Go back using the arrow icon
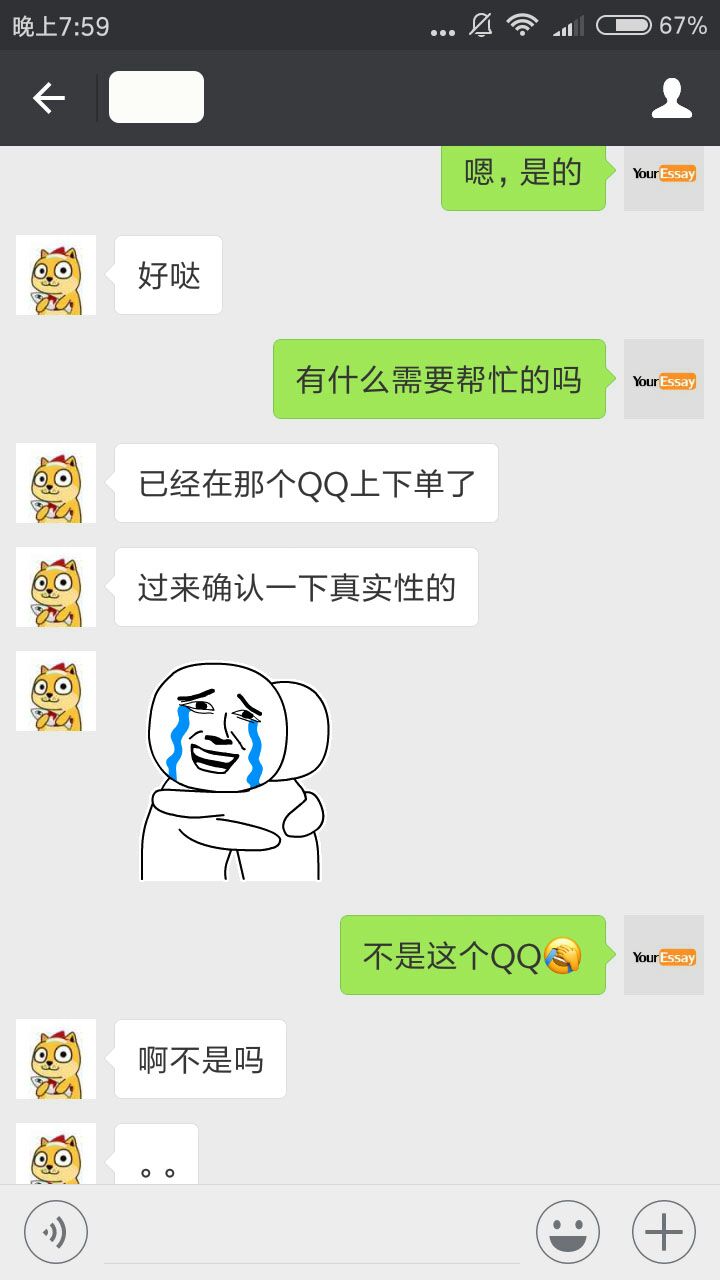 pos(48,98)
